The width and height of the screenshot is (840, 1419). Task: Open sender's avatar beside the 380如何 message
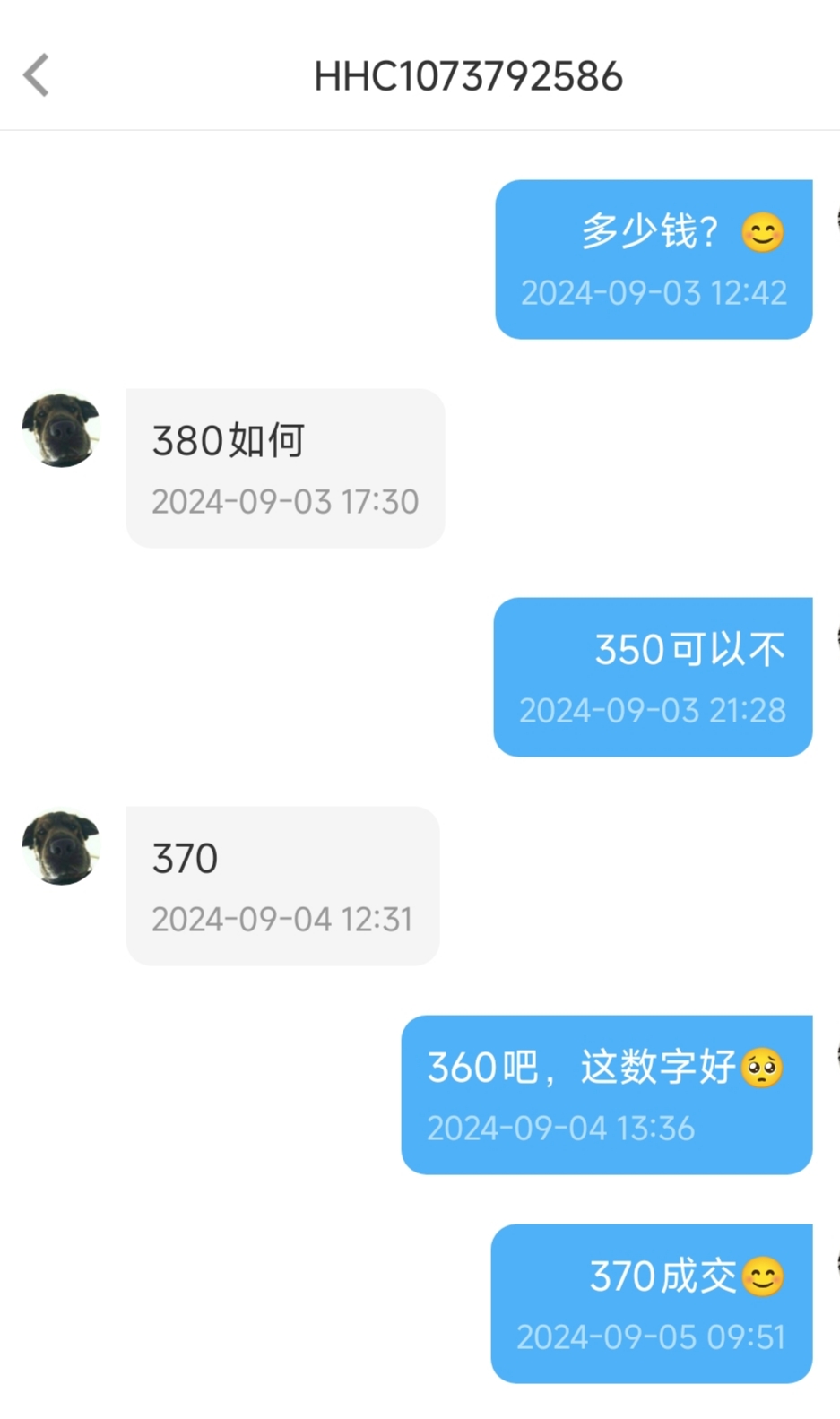60,430
